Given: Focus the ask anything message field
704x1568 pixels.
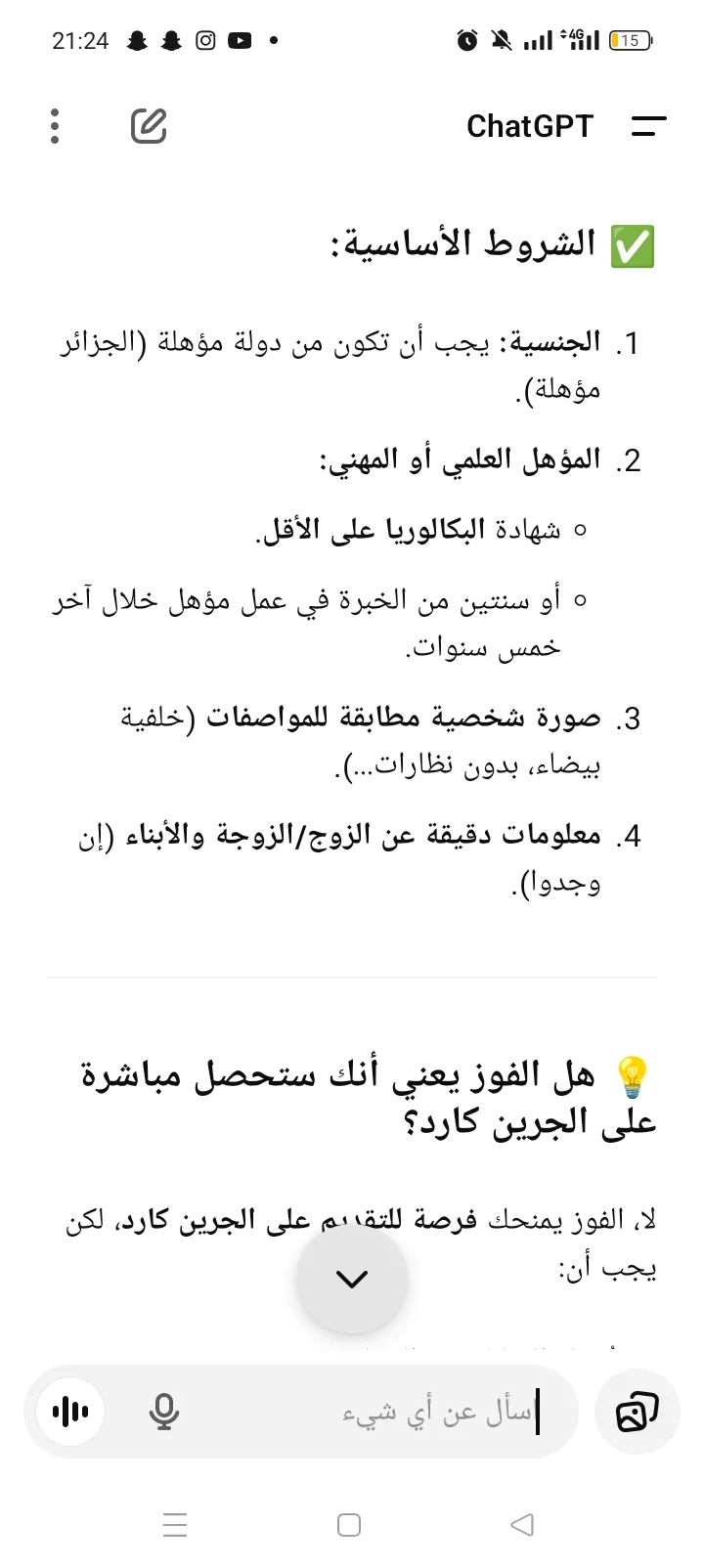Looking at the screenshot, I should (x=391, y=1412).
